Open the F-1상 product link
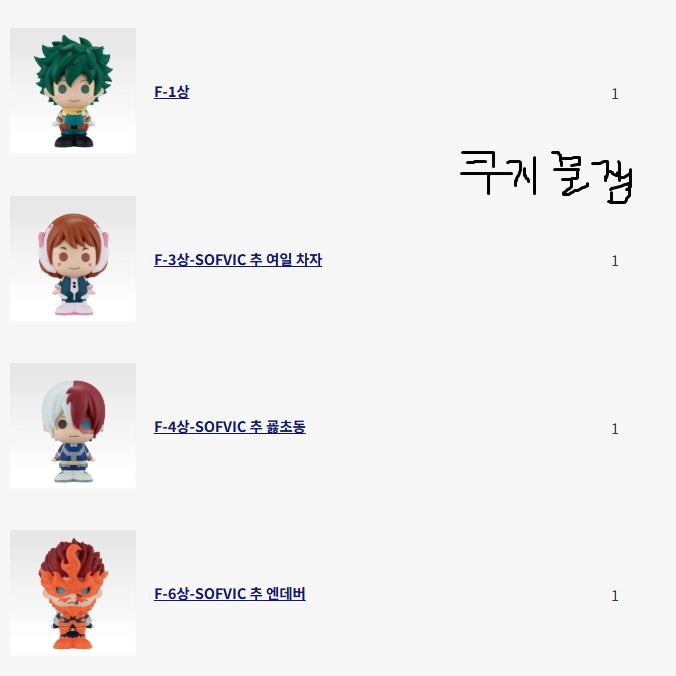 pyautogui.click(x=172, y=92)
